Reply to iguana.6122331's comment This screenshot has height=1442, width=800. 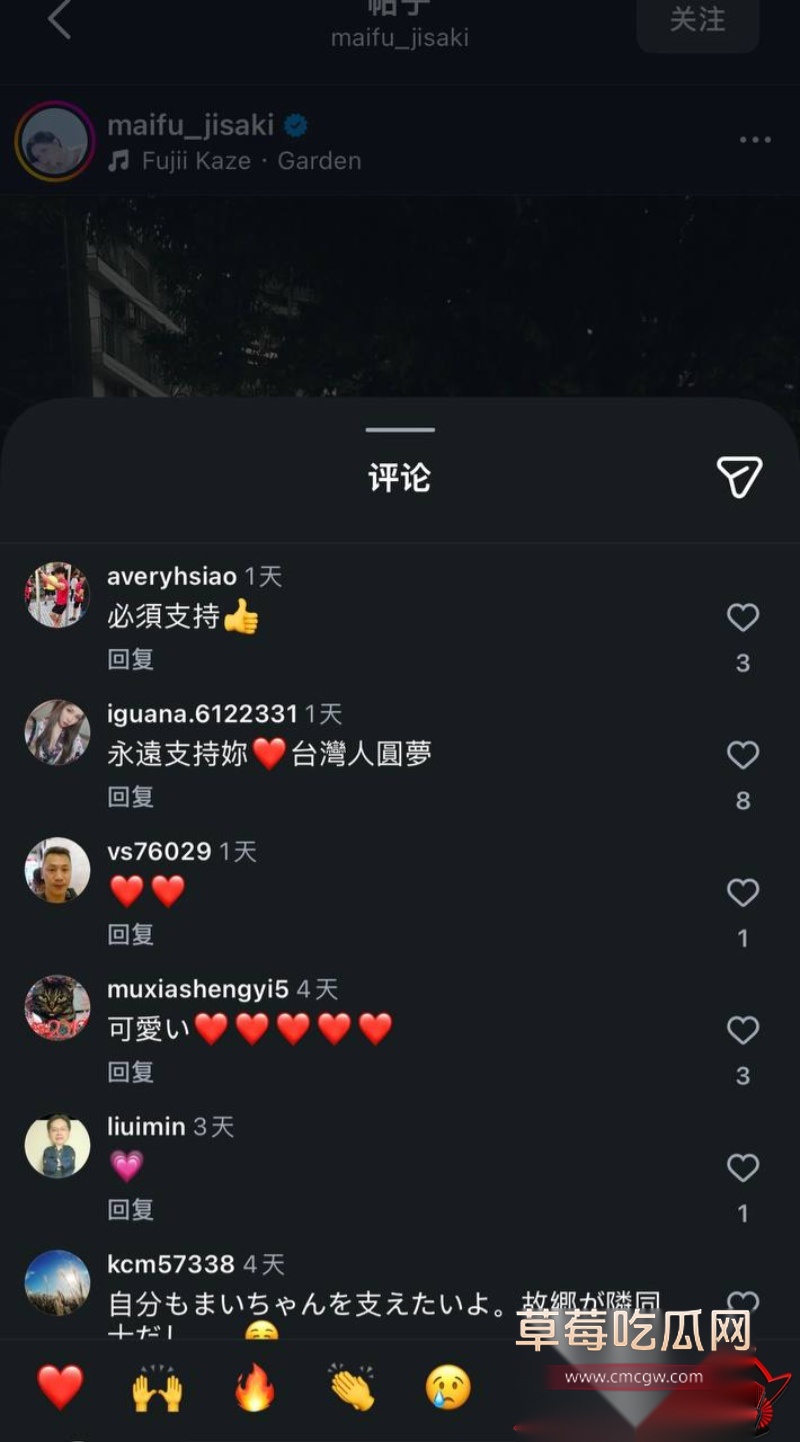point(130,796)
